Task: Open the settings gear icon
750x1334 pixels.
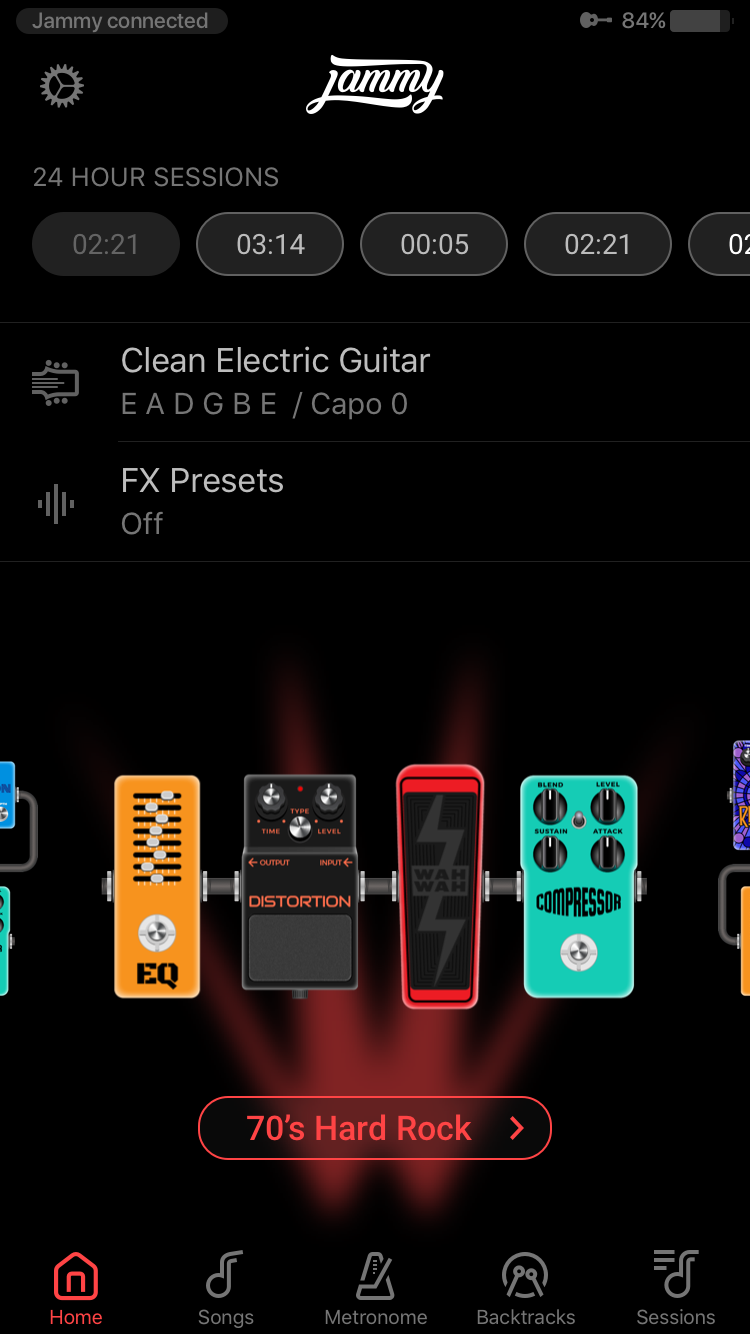Action: (62, 87)
